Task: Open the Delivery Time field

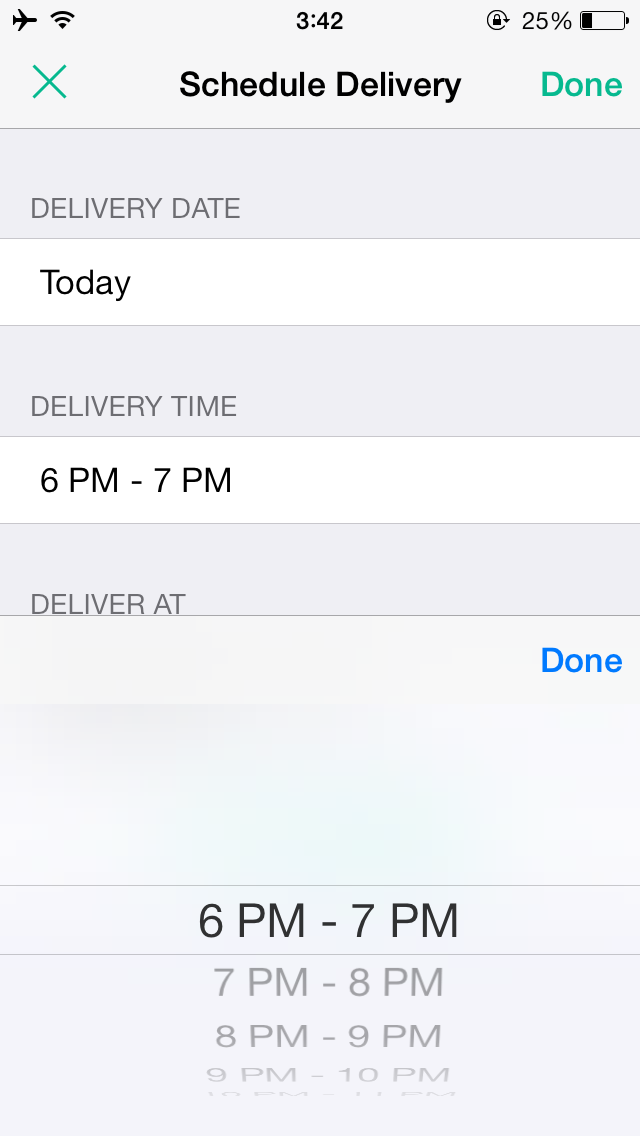Action: click(320, 480)
